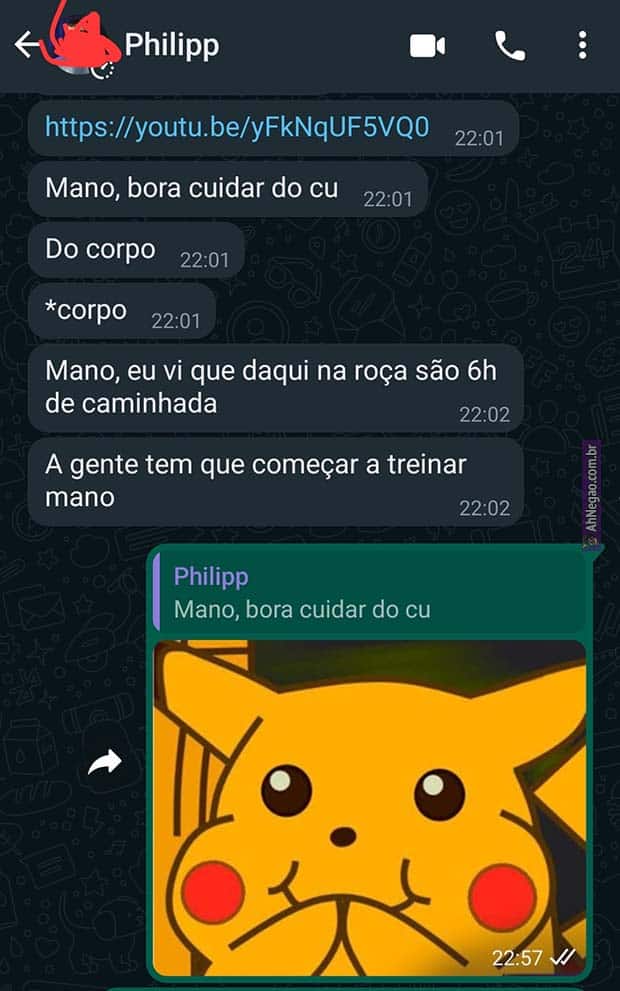Forward the Pikachu image message
The image size is (620, 991).
click(x=105, y=763)
